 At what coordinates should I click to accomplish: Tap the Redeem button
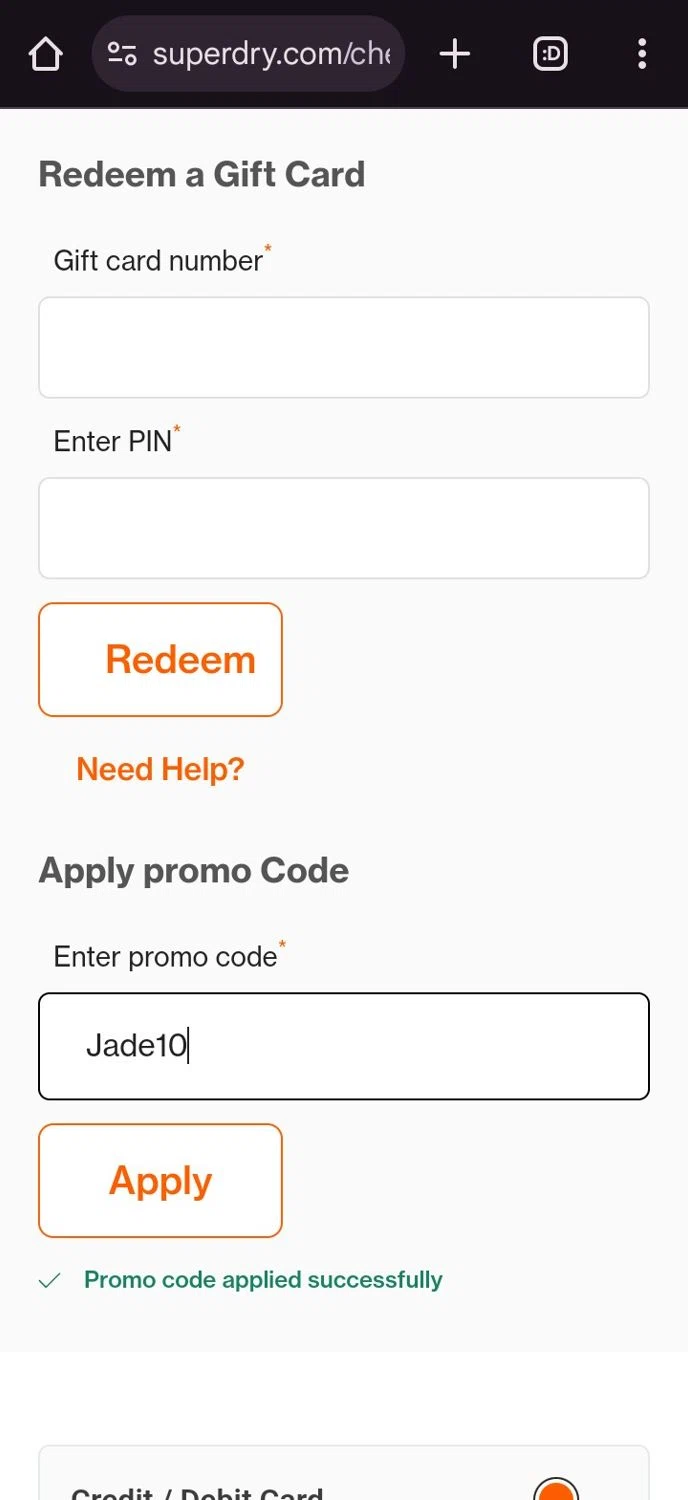coord(160,660)
